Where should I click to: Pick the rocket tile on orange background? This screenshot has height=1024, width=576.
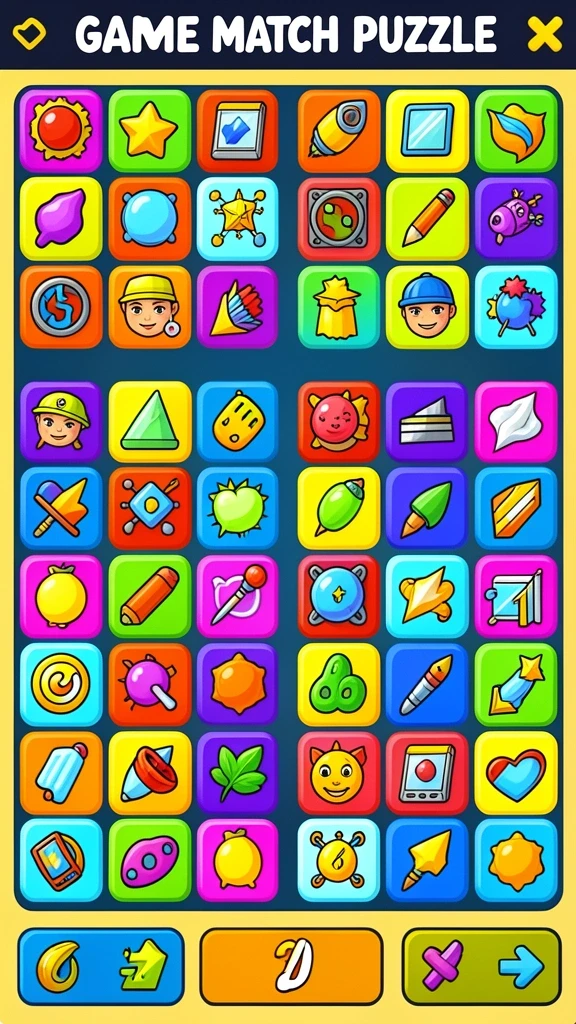tap(339, 130)
